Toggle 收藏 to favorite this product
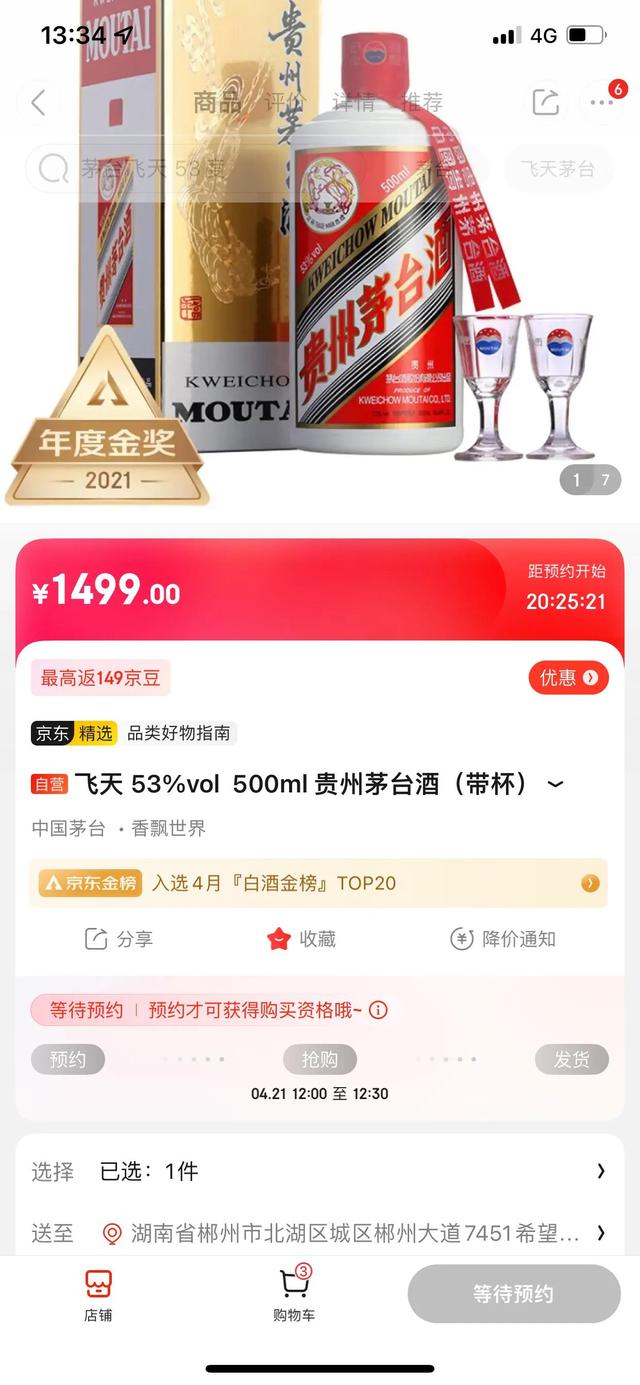640x1385 pixels. [301, 939]
